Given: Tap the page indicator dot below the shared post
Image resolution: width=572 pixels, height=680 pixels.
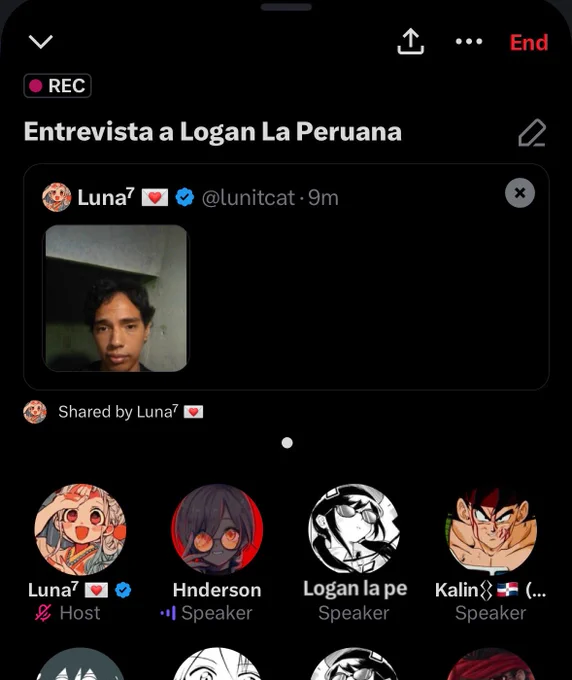Looking at the screenshot, I should [x=287, y=443].
